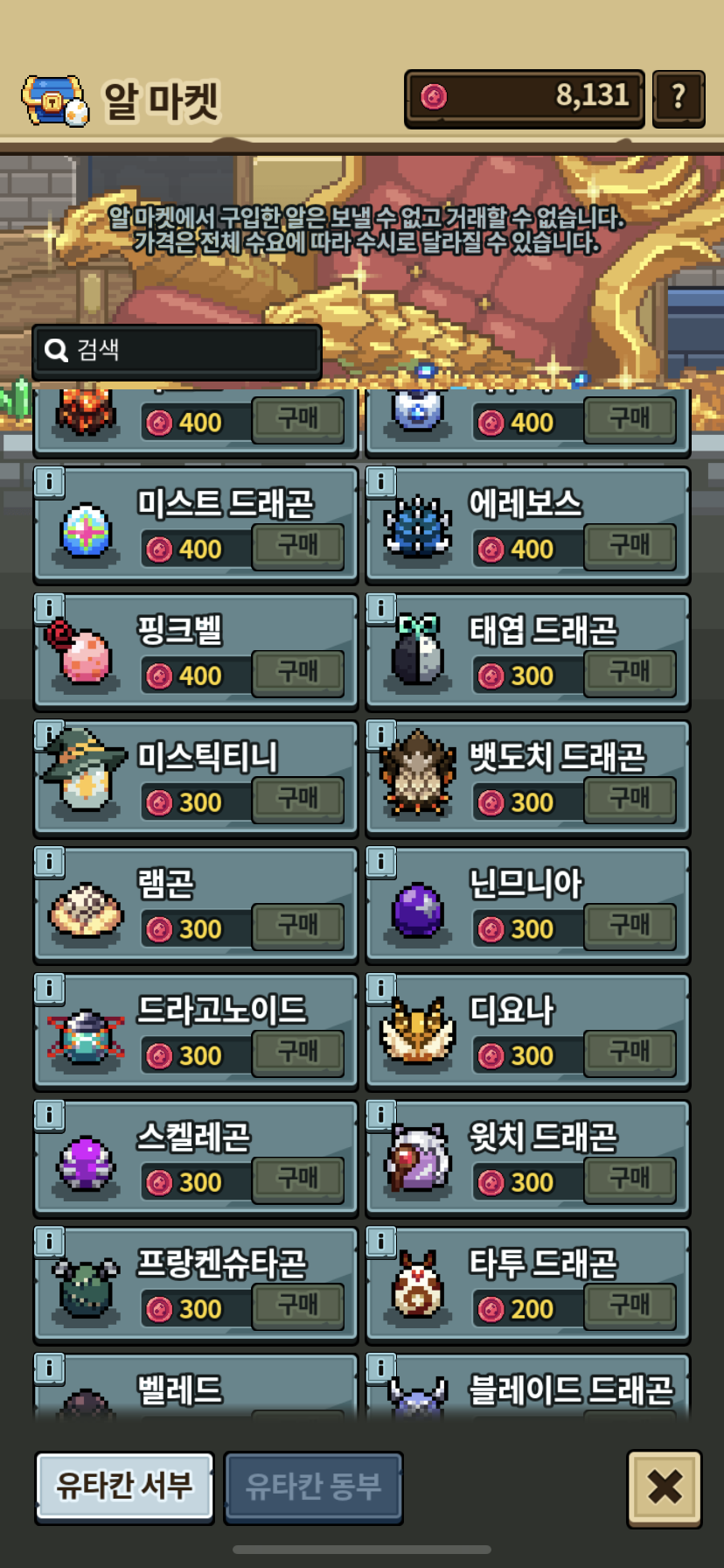The height and width of the screenshot is (1568, 724).
Task: View info for 윗치 드래곤
Action: [380, 1114]
